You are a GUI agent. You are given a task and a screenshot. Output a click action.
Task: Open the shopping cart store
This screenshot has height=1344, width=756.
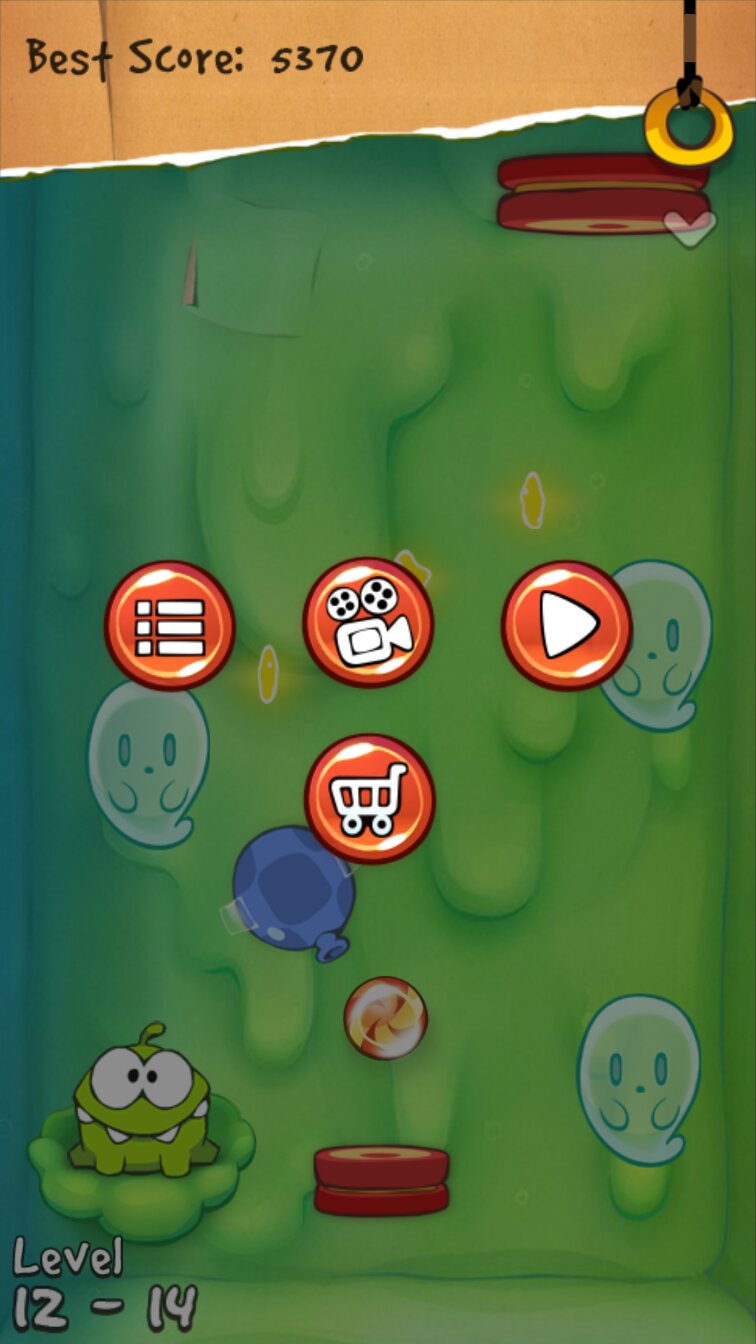[369, 798]
